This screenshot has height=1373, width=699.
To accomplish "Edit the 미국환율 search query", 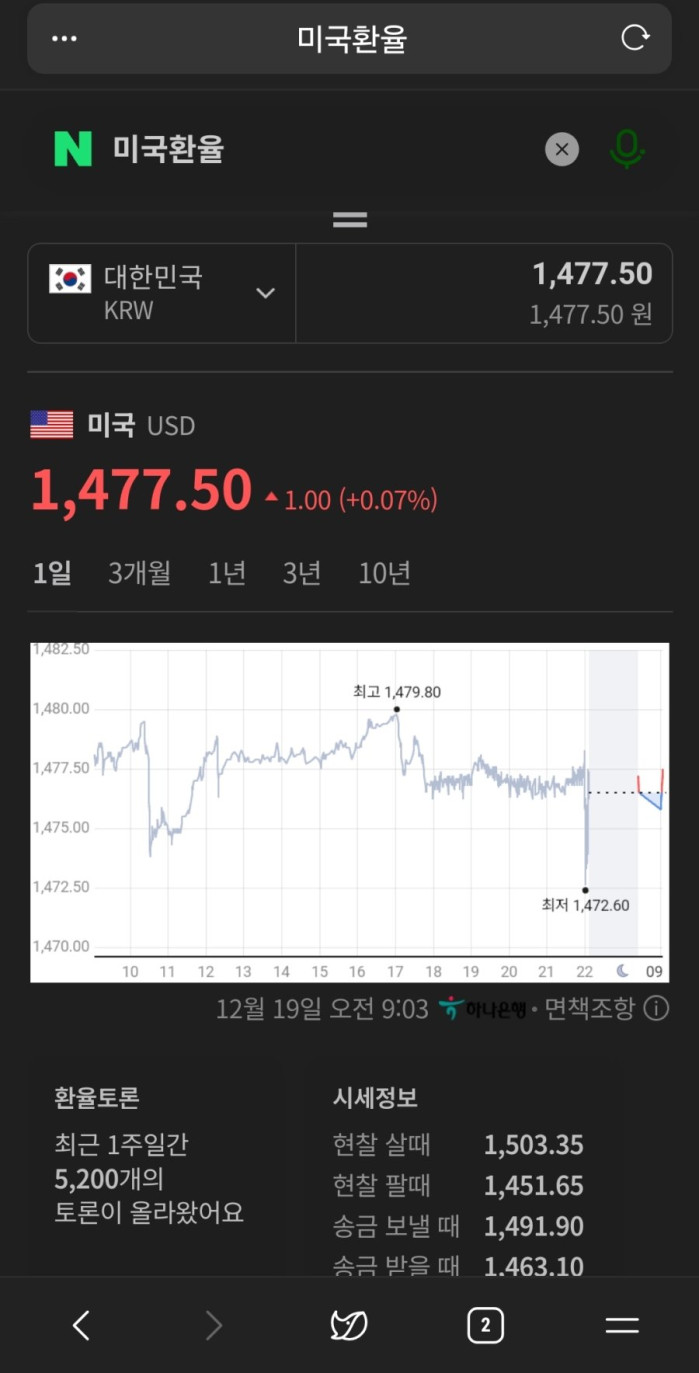I will pos(300,150).
